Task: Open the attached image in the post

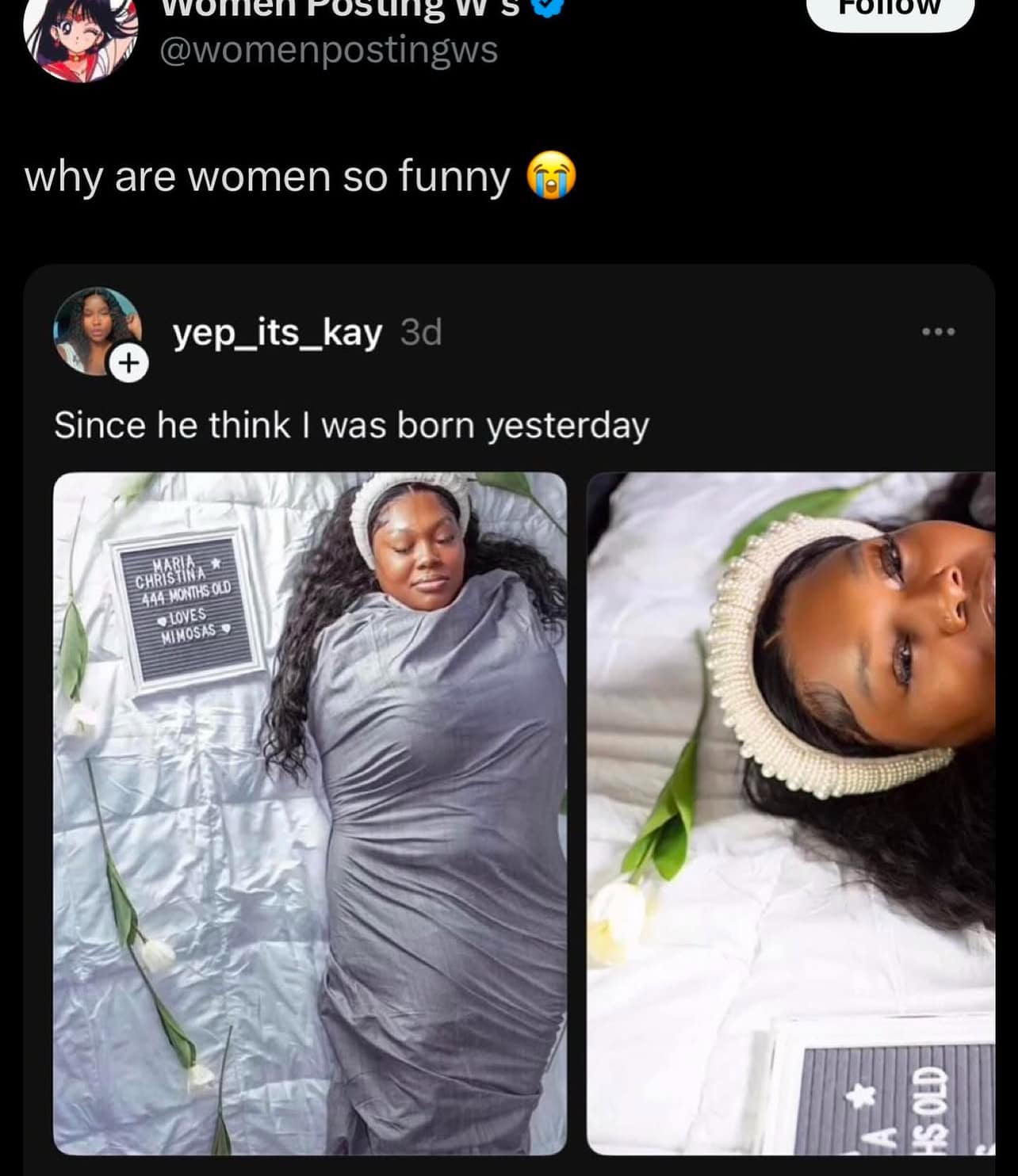Action: click(x=310, y=813)
